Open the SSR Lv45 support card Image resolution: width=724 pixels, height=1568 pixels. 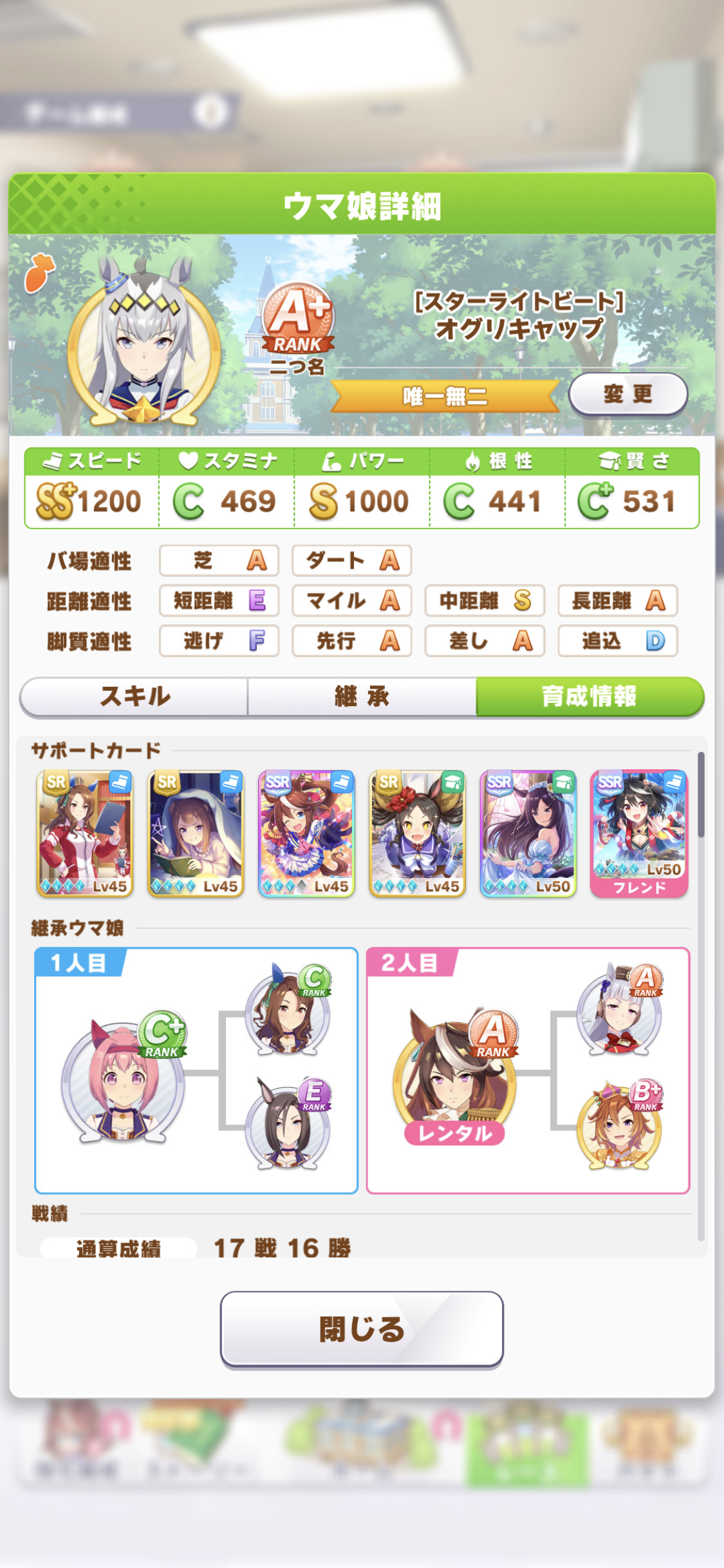tap(306, 834)
